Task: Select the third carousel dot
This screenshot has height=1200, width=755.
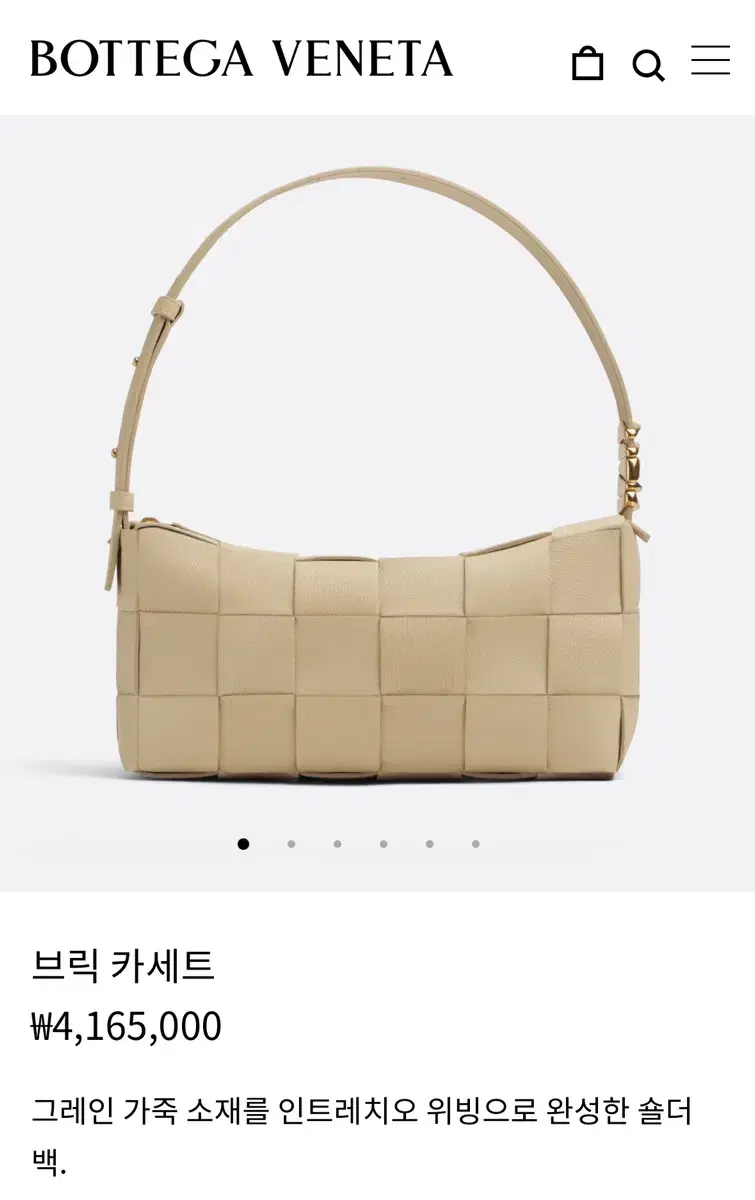Action: [337, 844]
